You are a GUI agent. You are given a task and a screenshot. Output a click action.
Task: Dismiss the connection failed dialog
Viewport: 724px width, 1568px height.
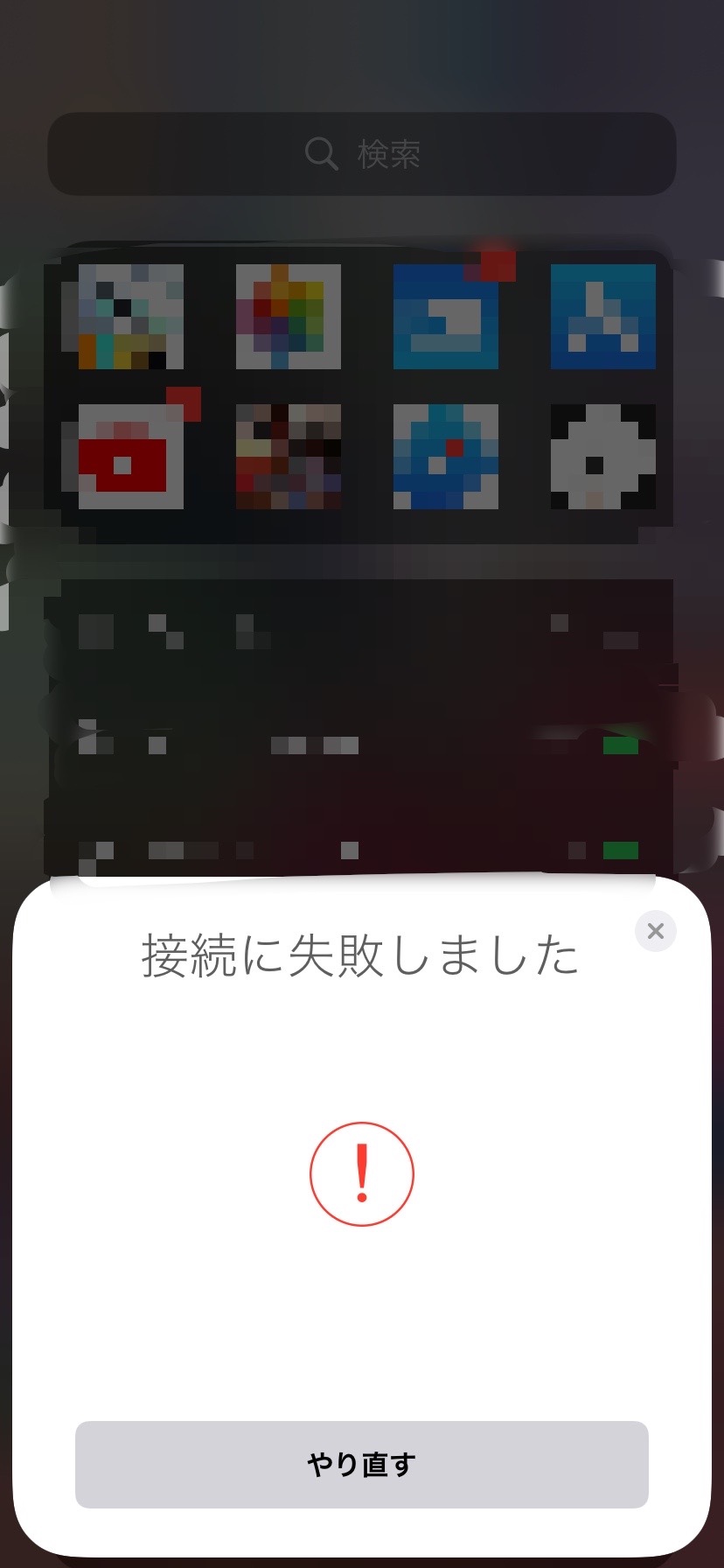(655, 931)
